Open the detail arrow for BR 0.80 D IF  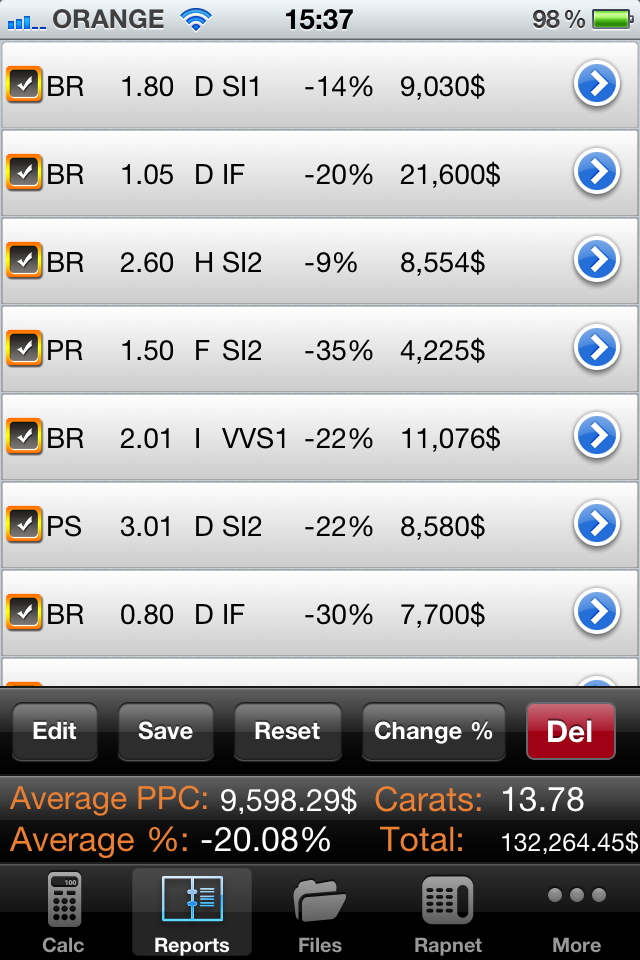(596, 614)
